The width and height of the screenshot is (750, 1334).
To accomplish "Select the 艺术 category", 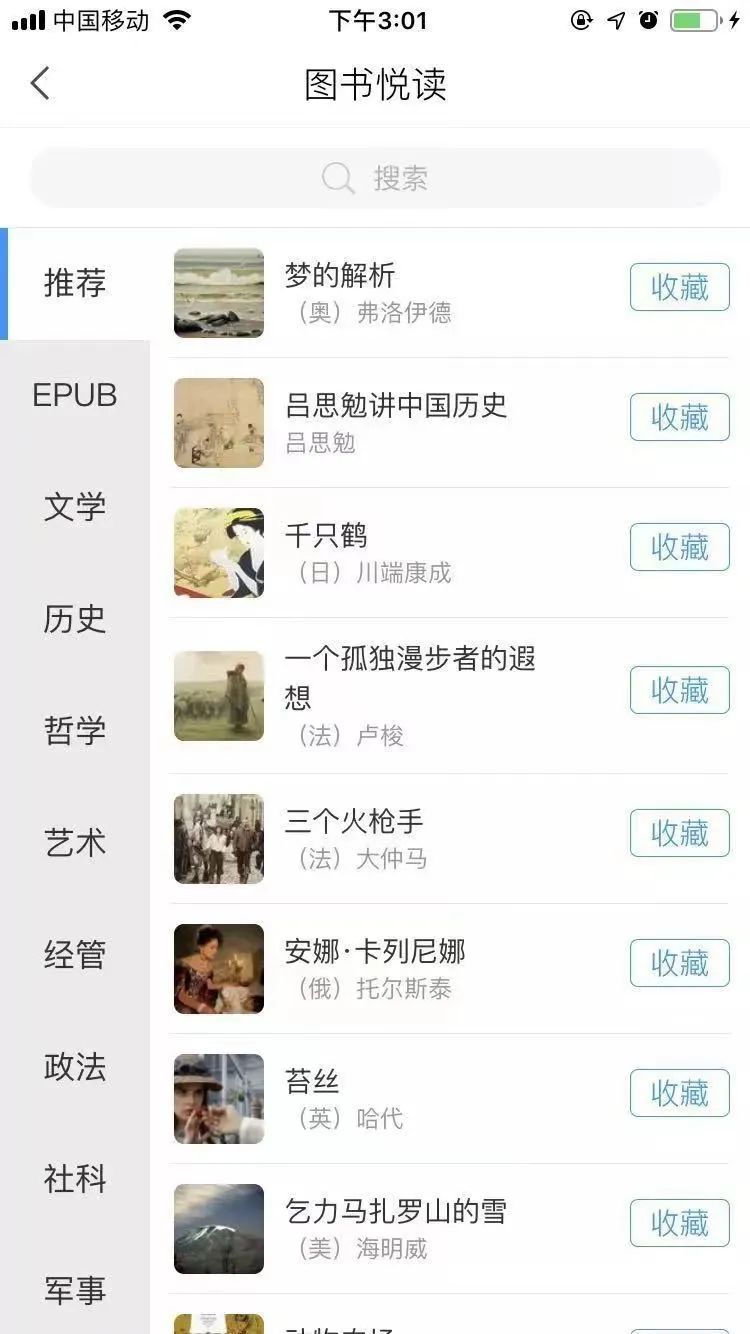I will [75, 843].
